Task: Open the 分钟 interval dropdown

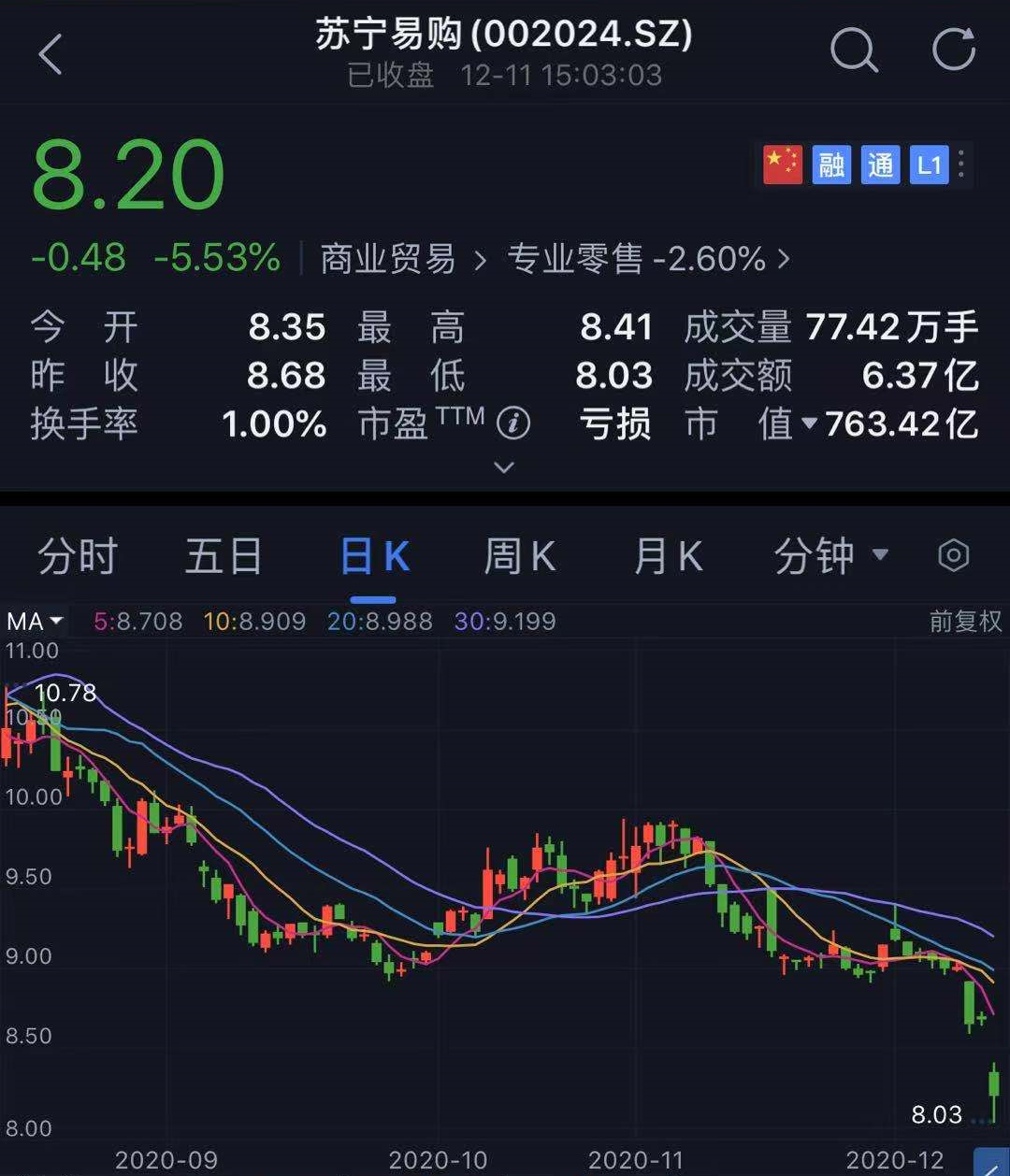Action: pos(830,554)
